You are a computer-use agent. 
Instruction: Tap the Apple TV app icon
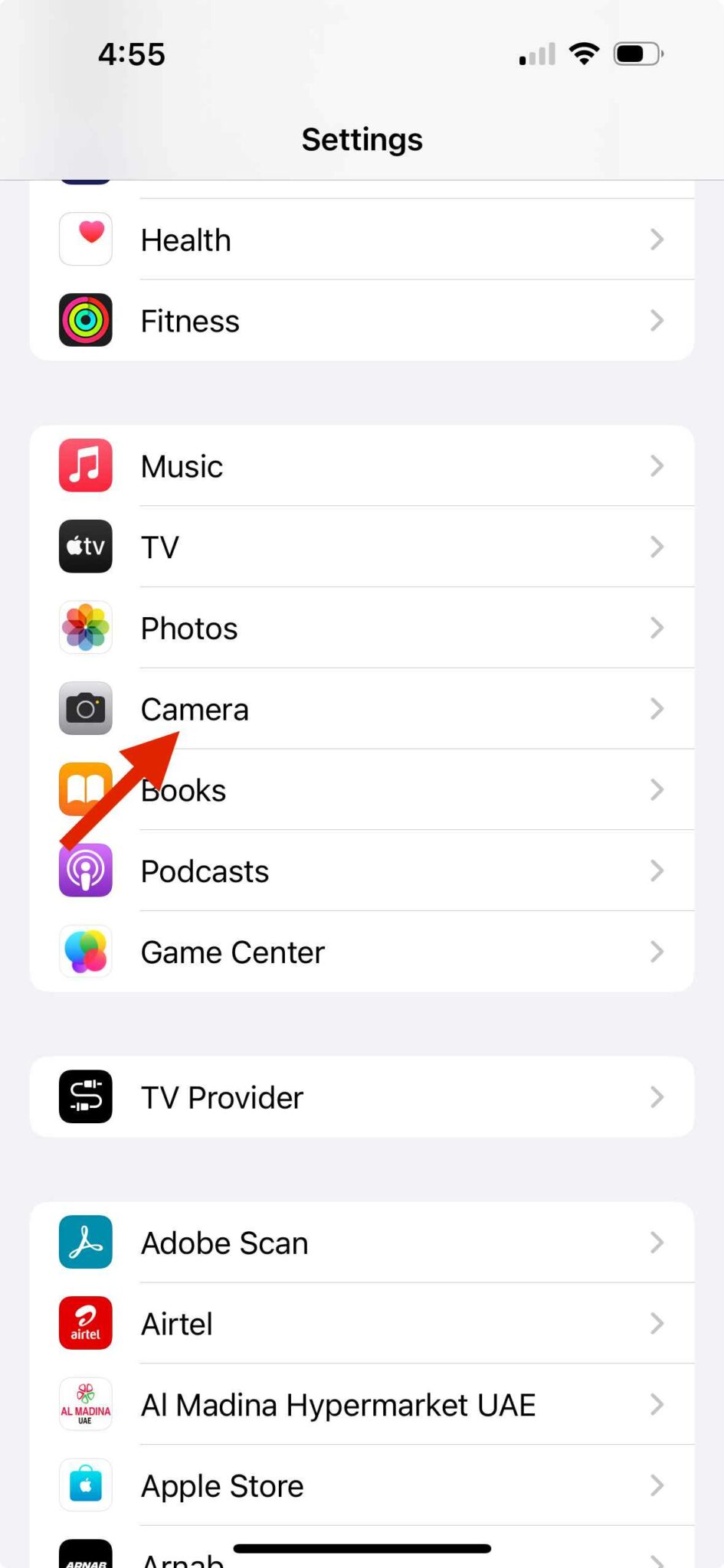(x=85, y=546)
